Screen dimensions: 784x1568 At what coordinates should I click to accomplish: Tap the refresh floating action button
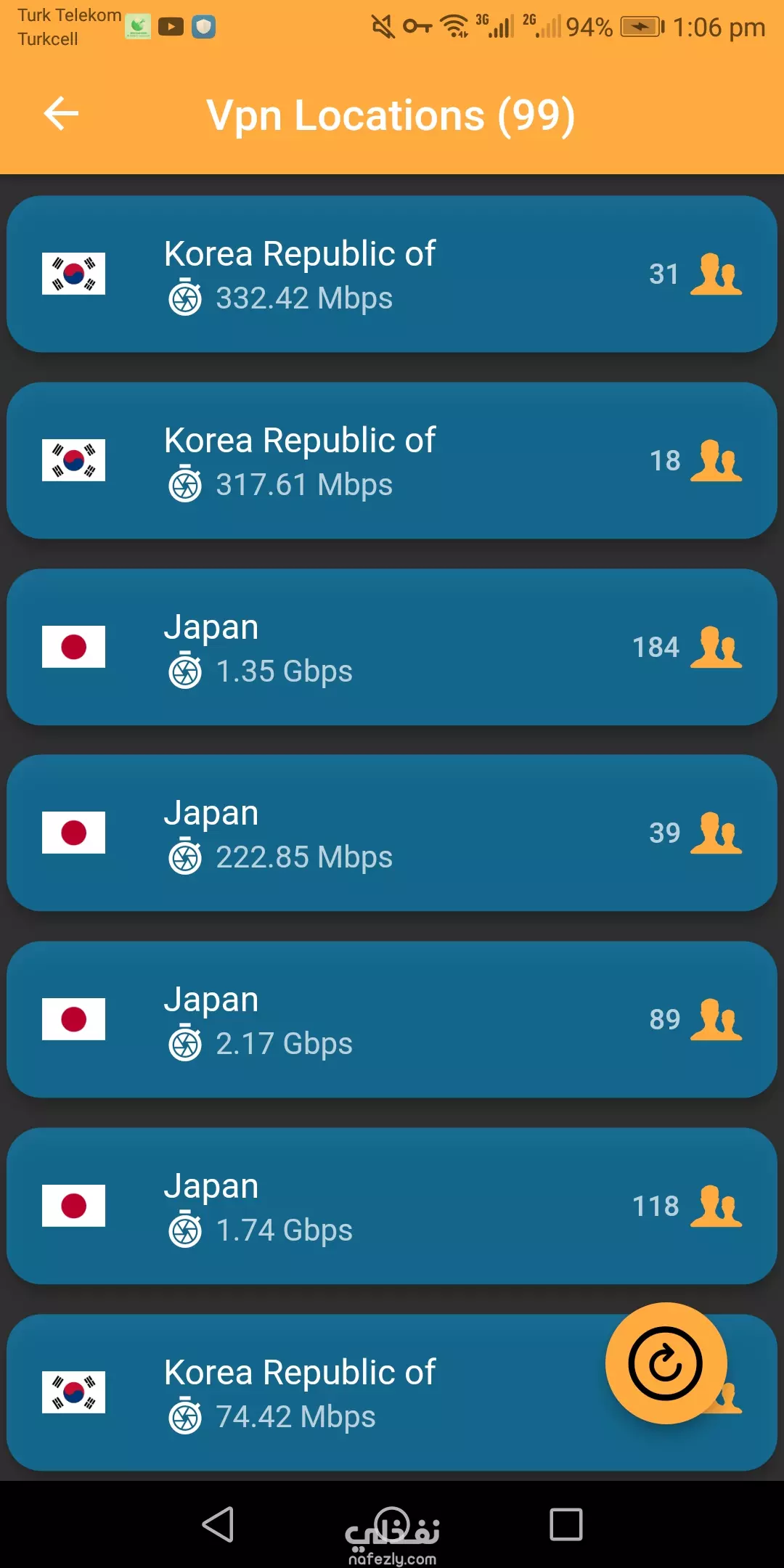pos(666,1363)
